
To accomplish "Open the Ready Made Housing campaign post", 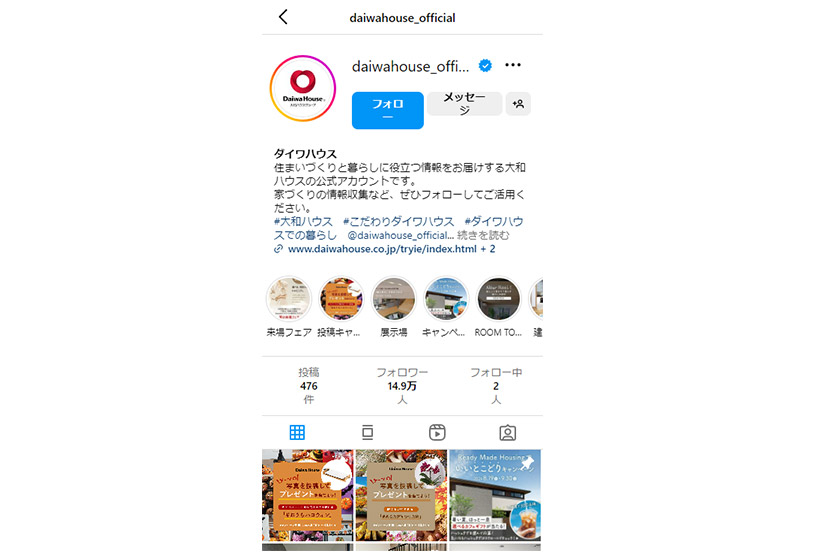I will pyautogui.click(x=494, y=495).
